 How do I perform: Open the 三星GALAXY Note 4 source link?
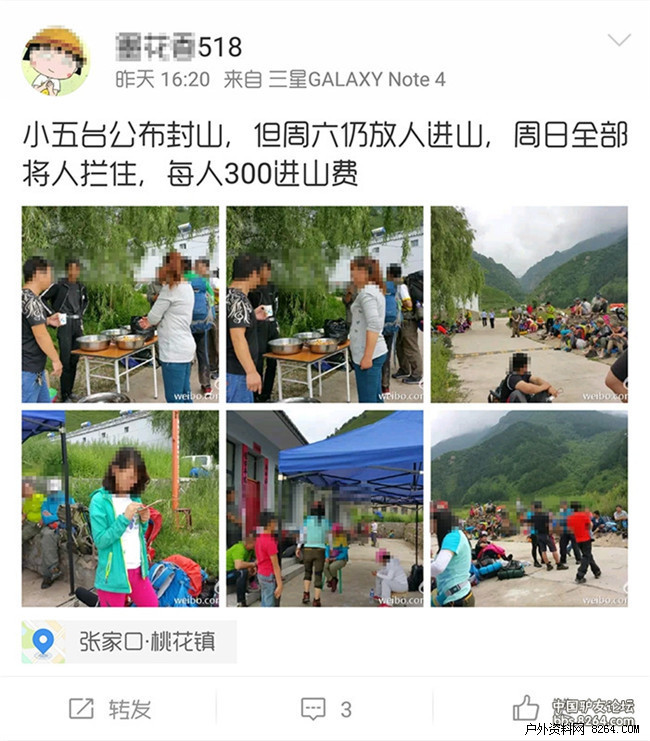pyautogui.click(x=357, y=79)
